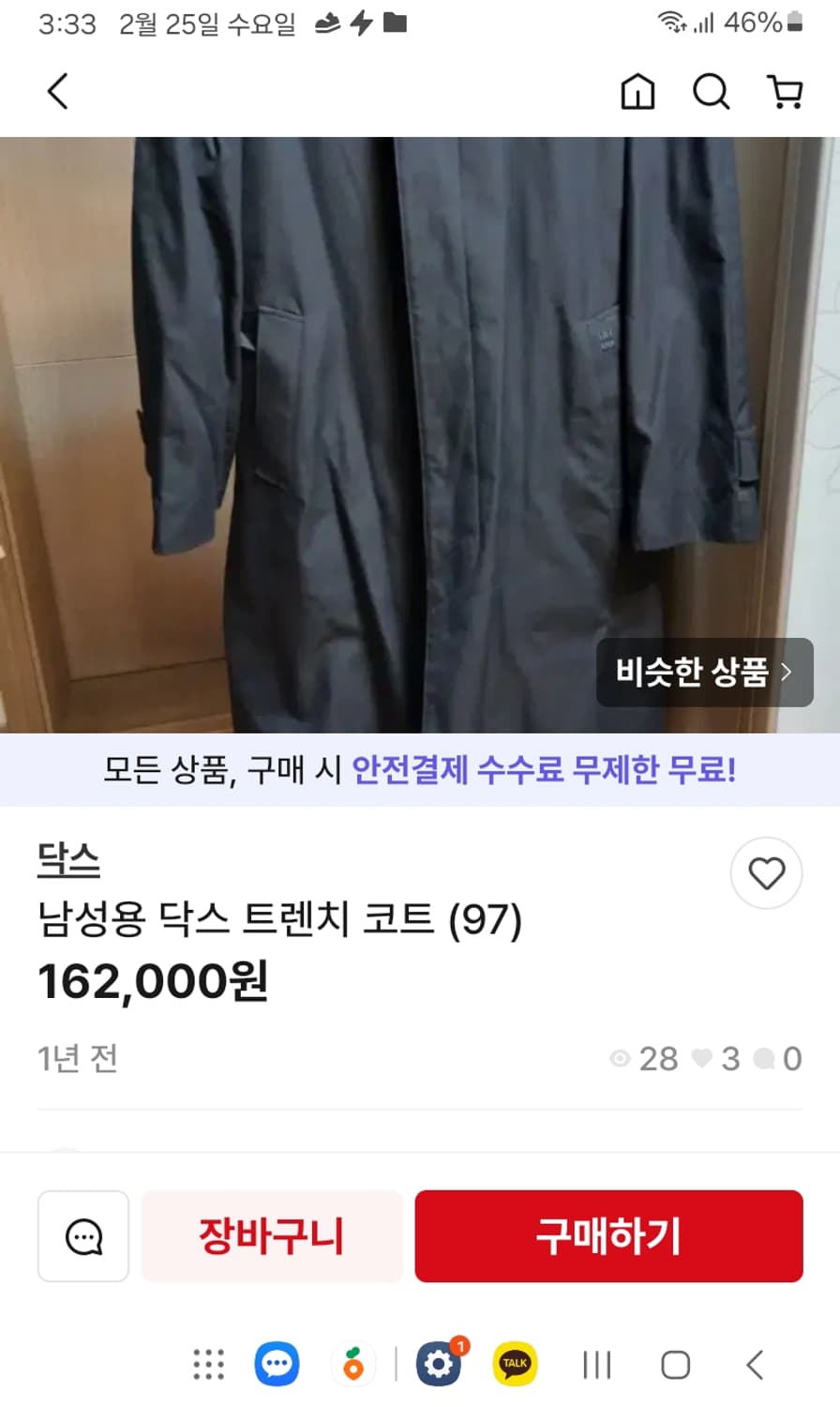This screenshot has height=1407, width=840.
Task: Open the carrot-shaped Karrot app icon
Action: coord(353,1365)
